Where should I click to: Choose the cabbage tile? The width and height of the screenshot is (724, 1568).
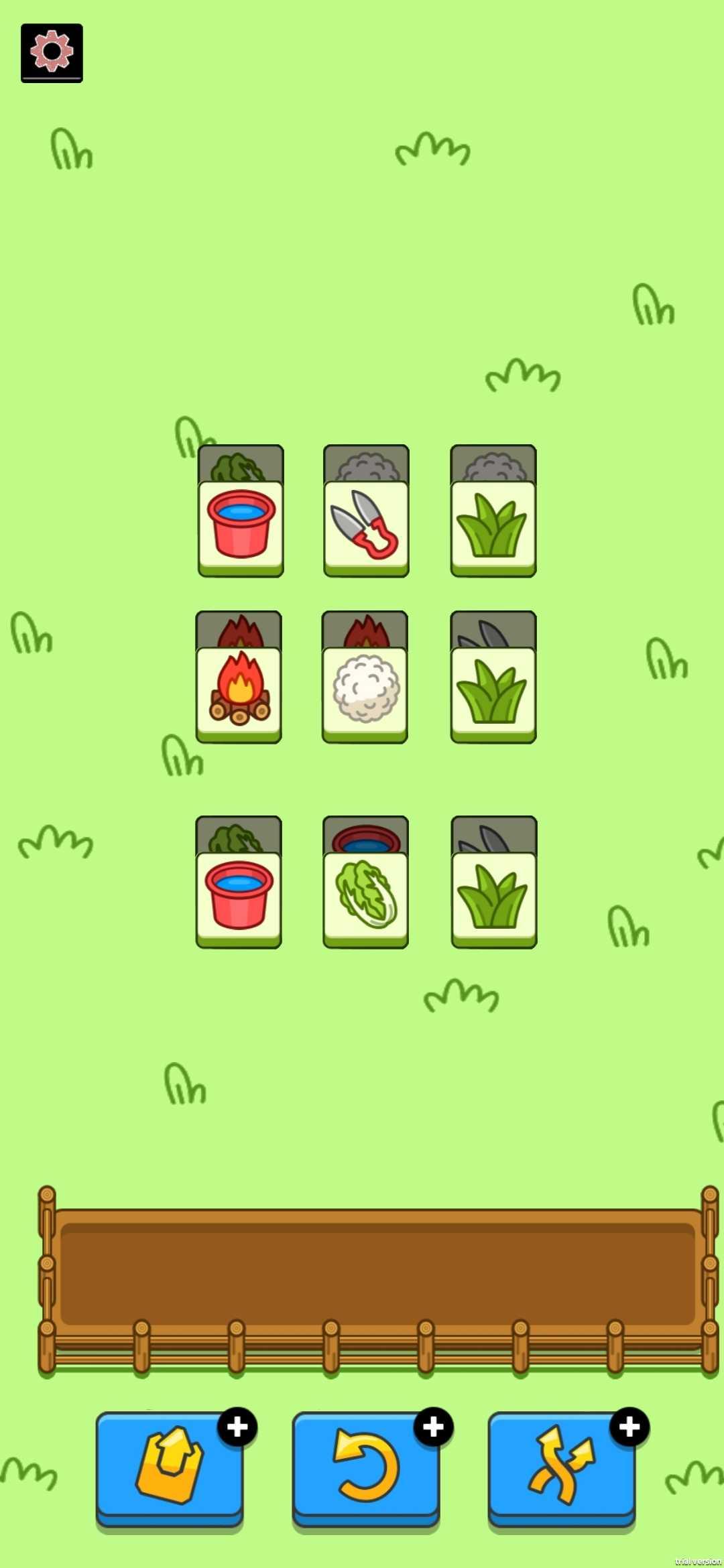[366, 898]
